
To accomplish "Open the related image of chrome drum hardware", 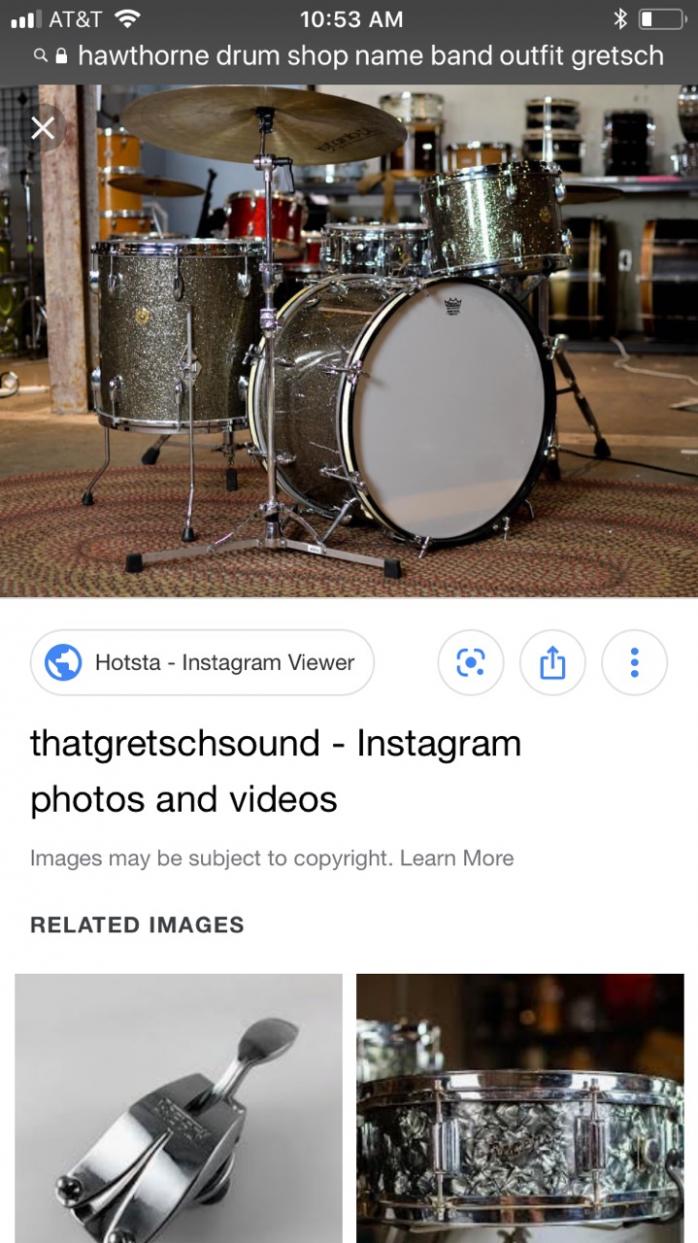I will (x=178, y=1108).
